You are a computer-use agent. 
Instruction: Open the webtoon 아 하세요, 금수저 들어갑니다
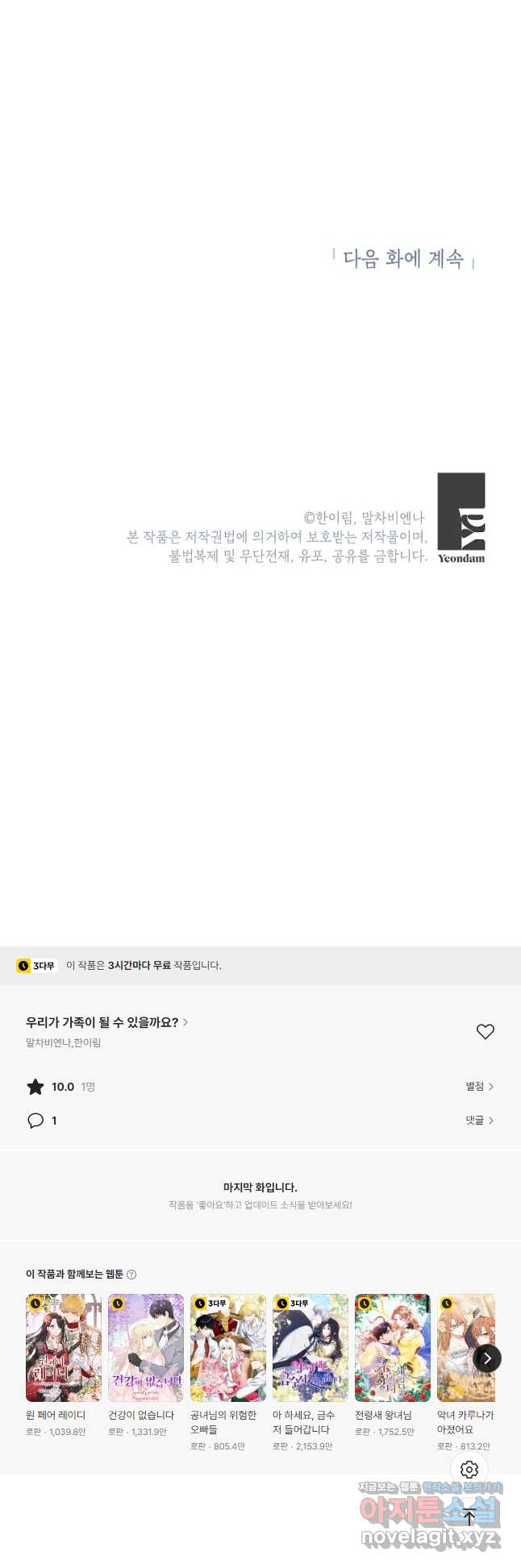pos(311,1348)
